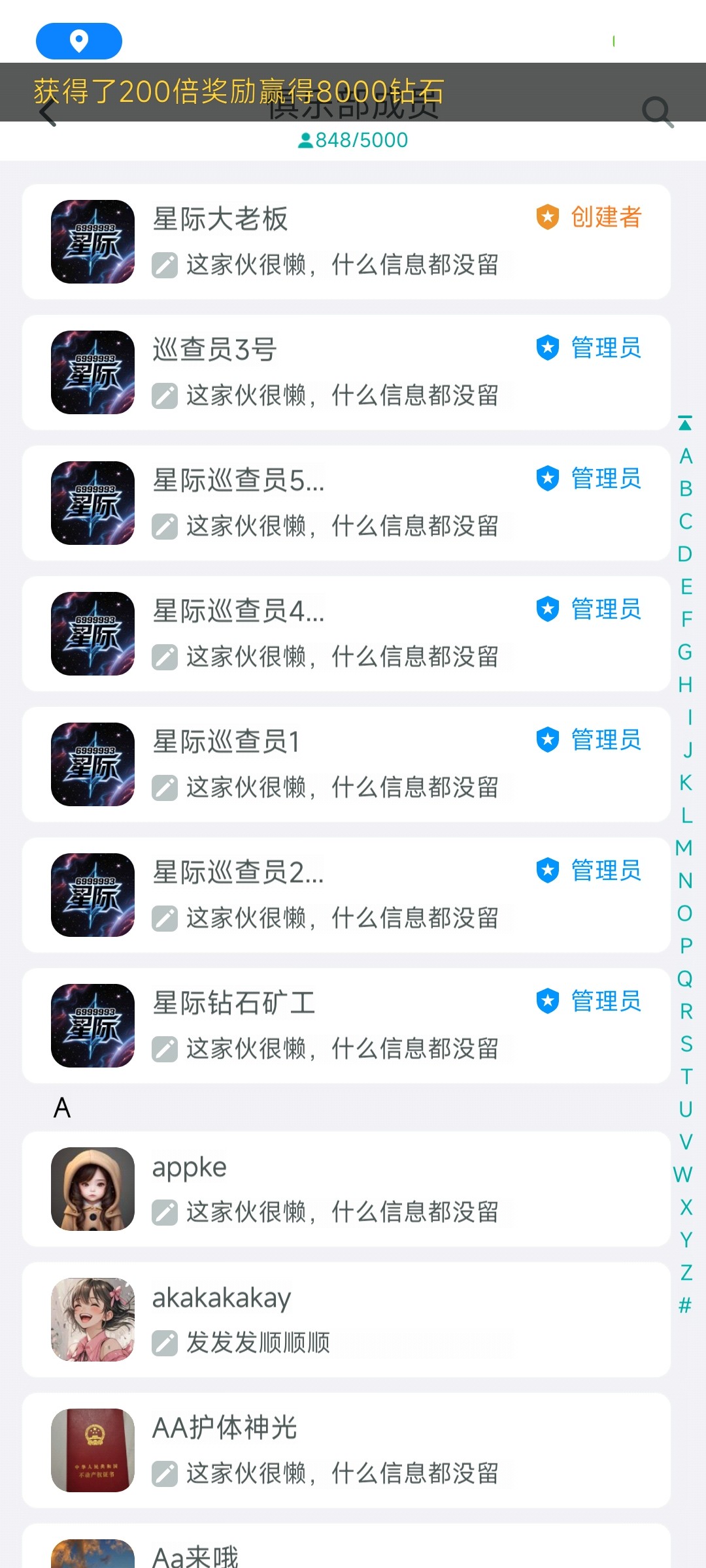Image resolution: width=706 pixels, height=1568 pixels.
Task: Open admin 星际巡查员2 row
Action: point(346,895)
